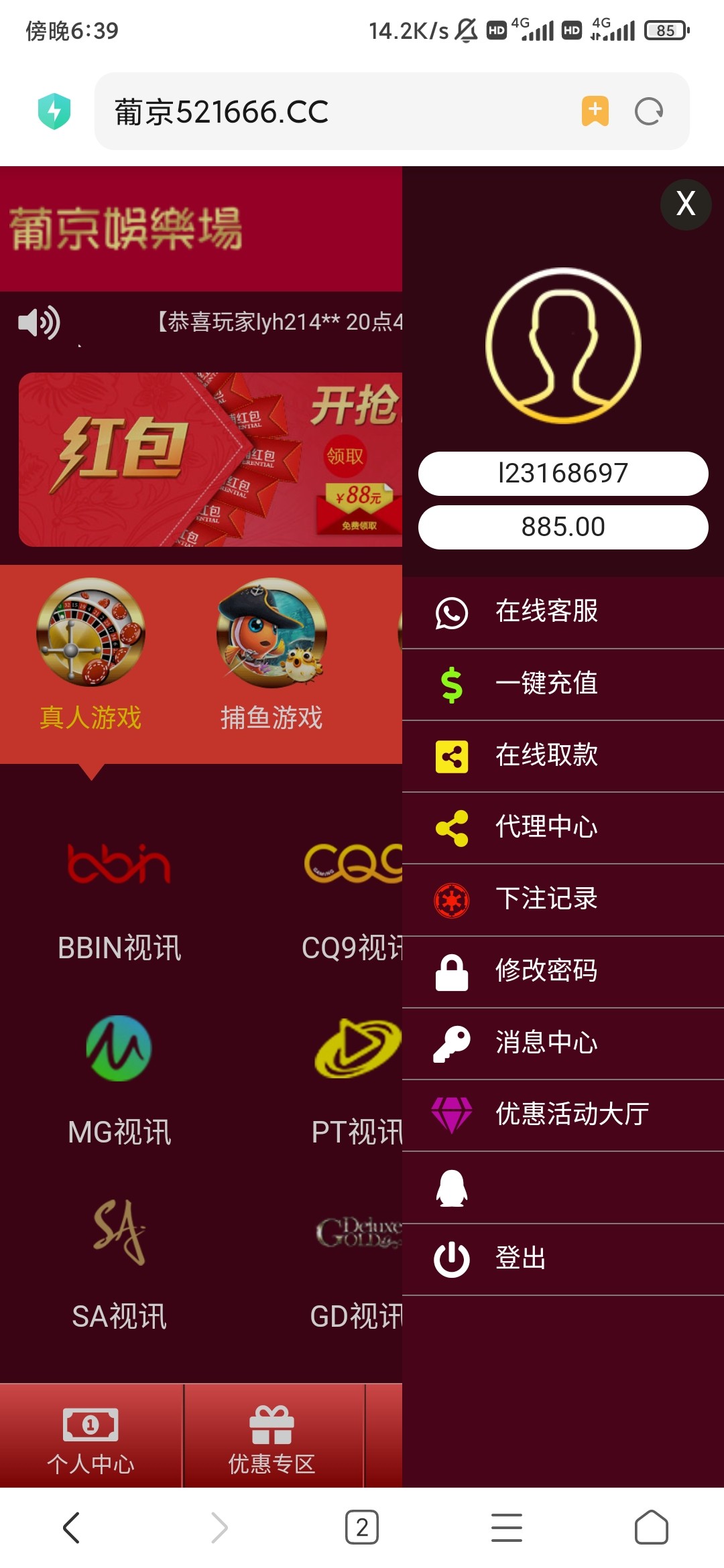Tap the profile avatar

tap(563, 346)
